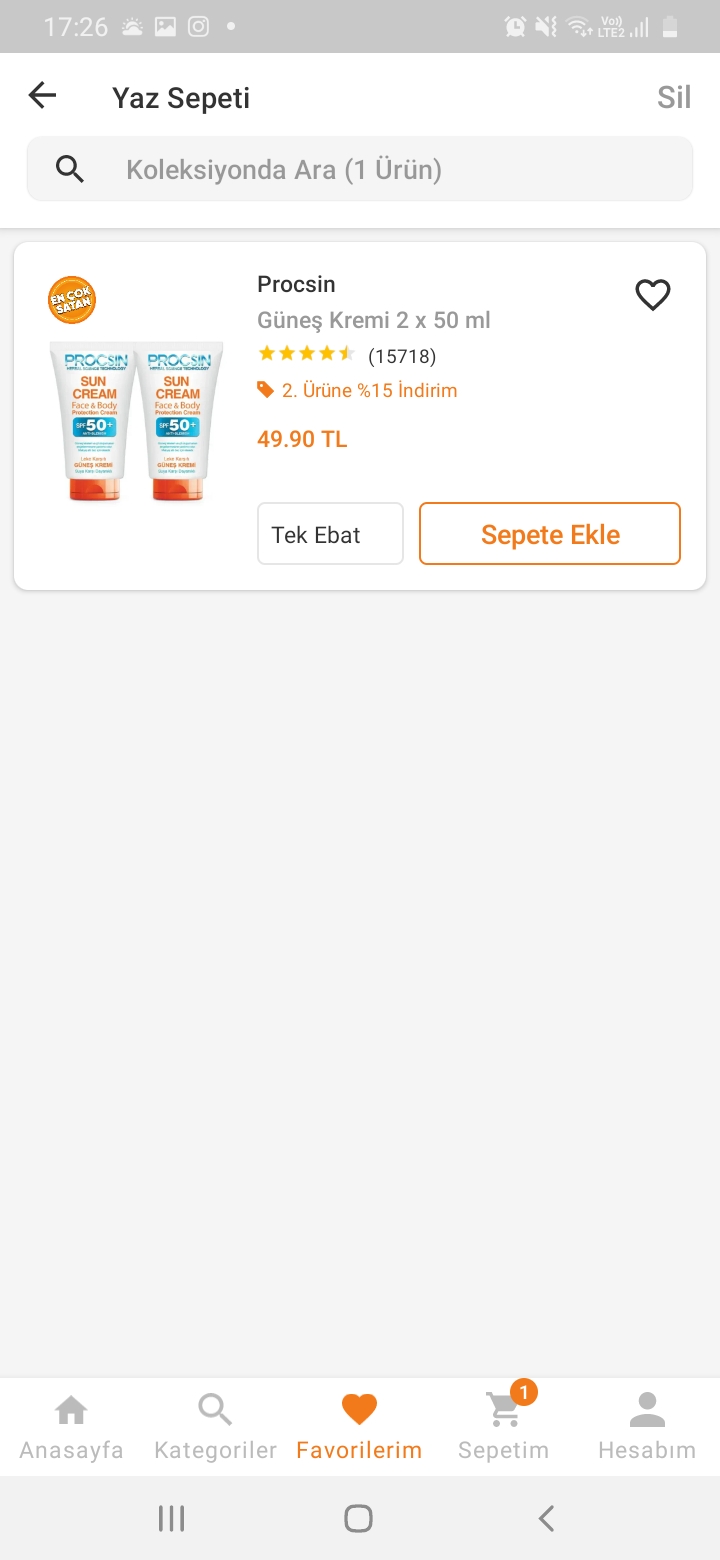The height and width of the screenshot is (1560, 720).
Task: View the cart in Sepetim
Action: point(503,1426)
